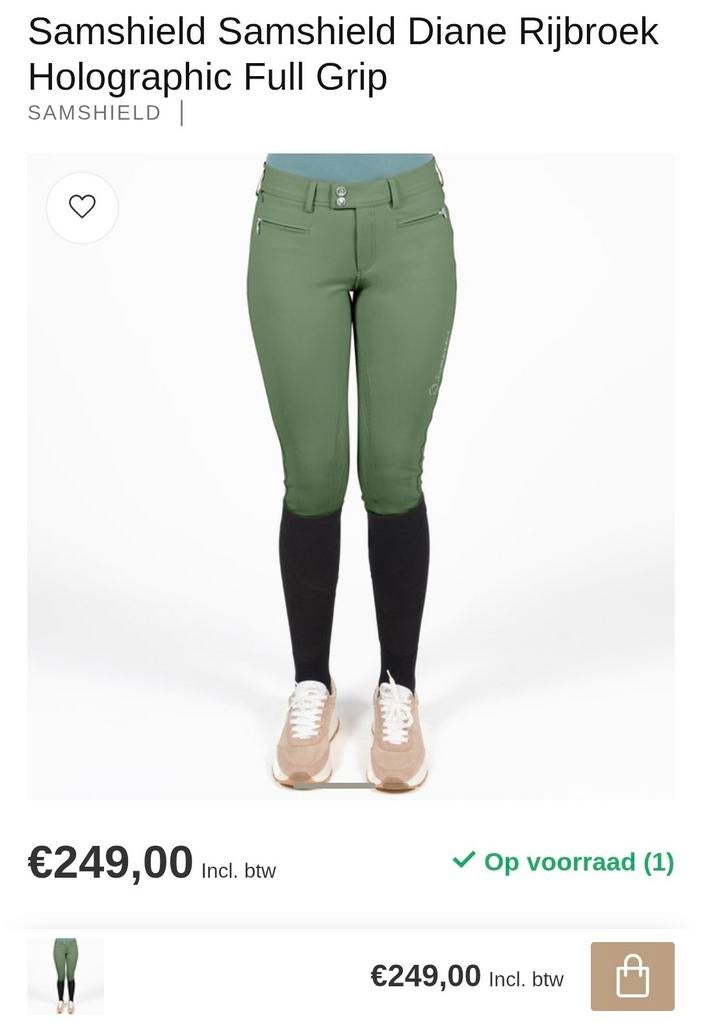Add breeches to wishlist with heart icon
This screenshot has width=702, height=1024.
pos(82,207)
